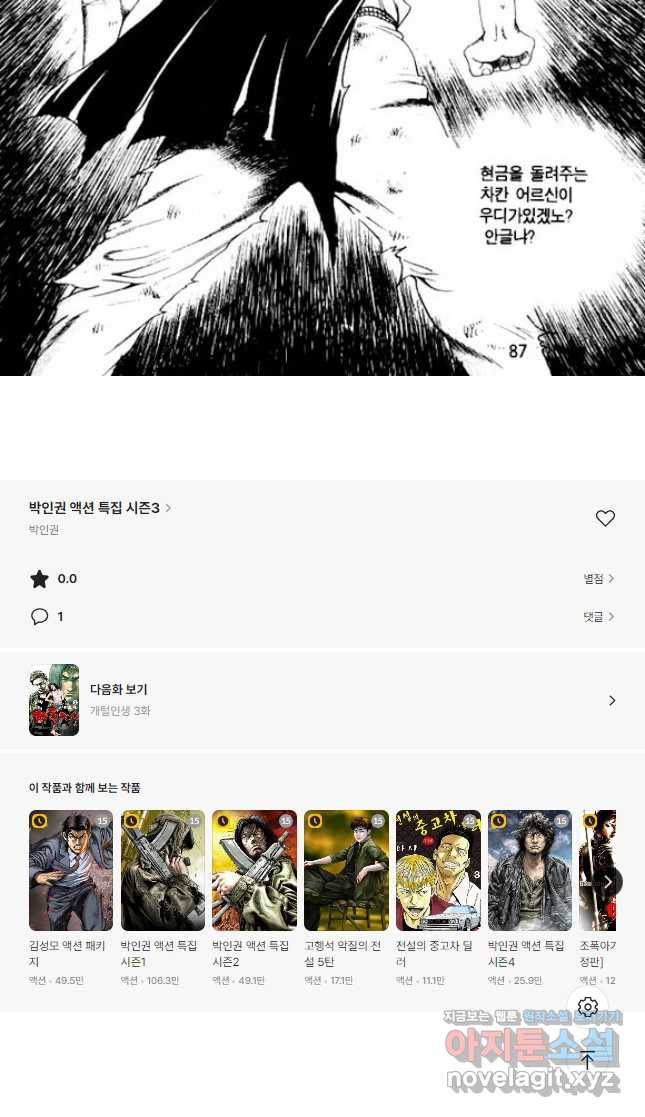
Task: Go to next episode 개털인생 3화
Action: [x=322, y=700]
